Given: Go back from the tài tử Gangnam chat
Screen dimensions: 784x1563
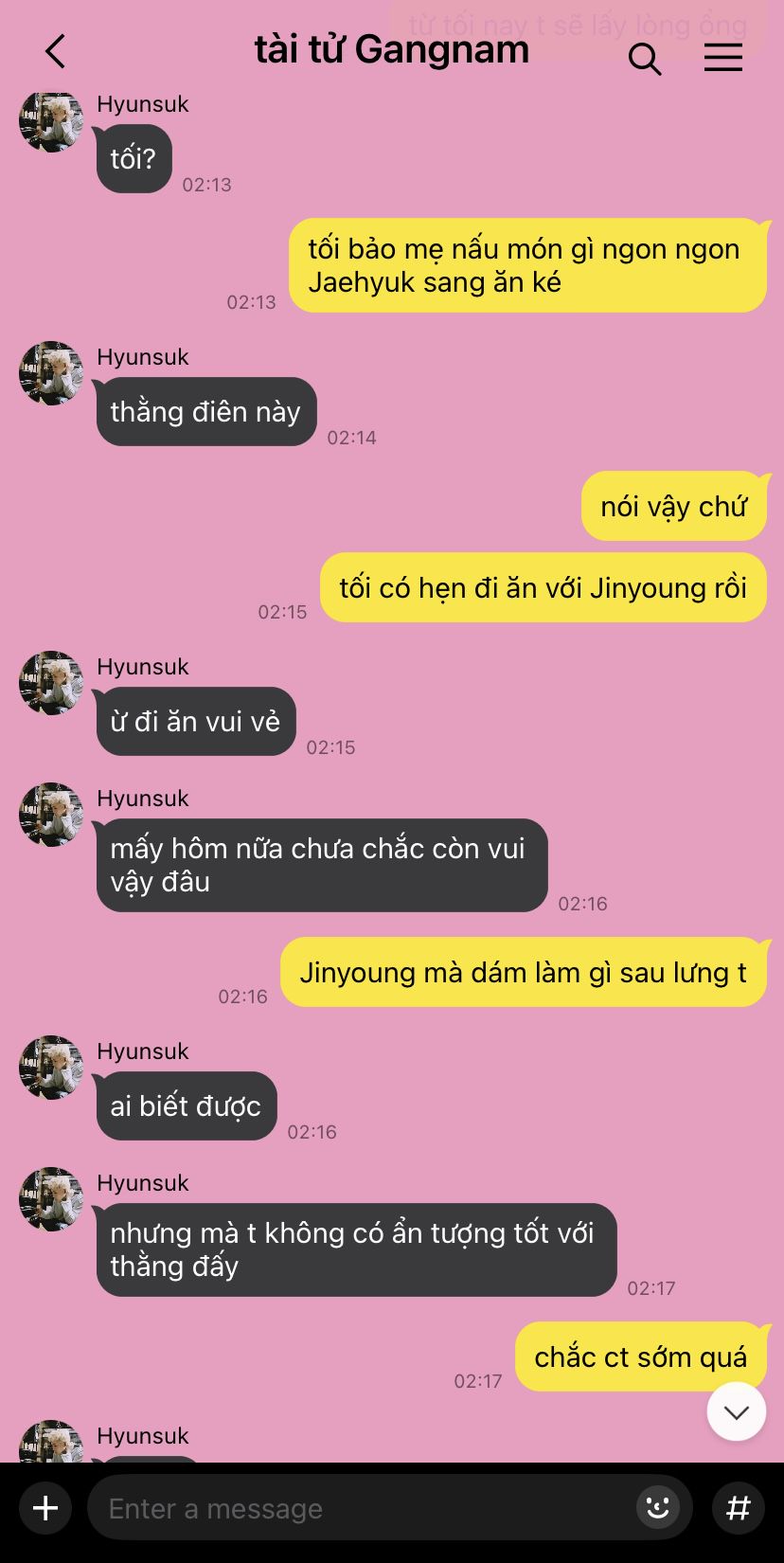Looking at the screenshot, I should (56, 52).
